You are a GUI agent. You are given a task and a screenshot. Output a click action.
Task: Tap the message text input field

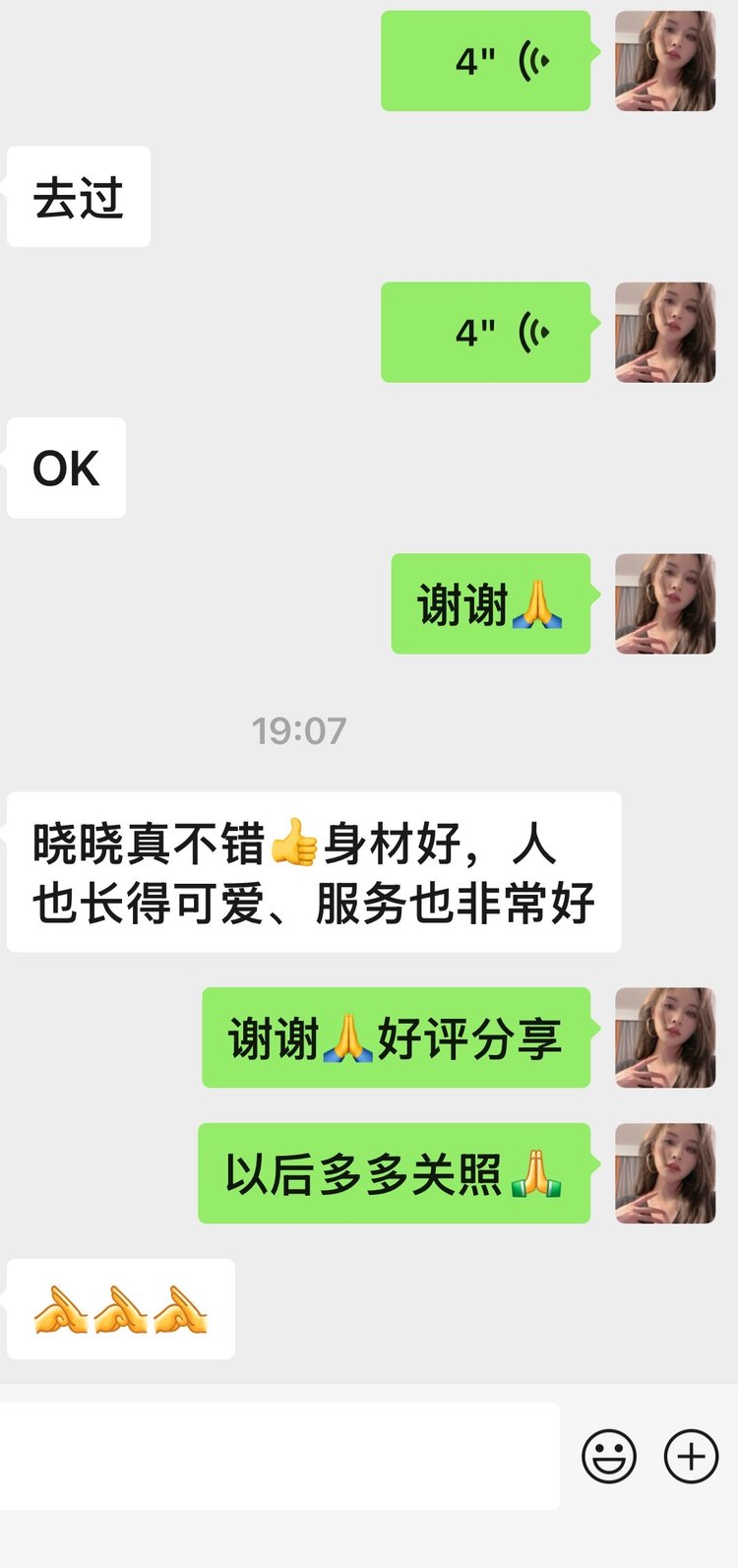coord(279,1456)
